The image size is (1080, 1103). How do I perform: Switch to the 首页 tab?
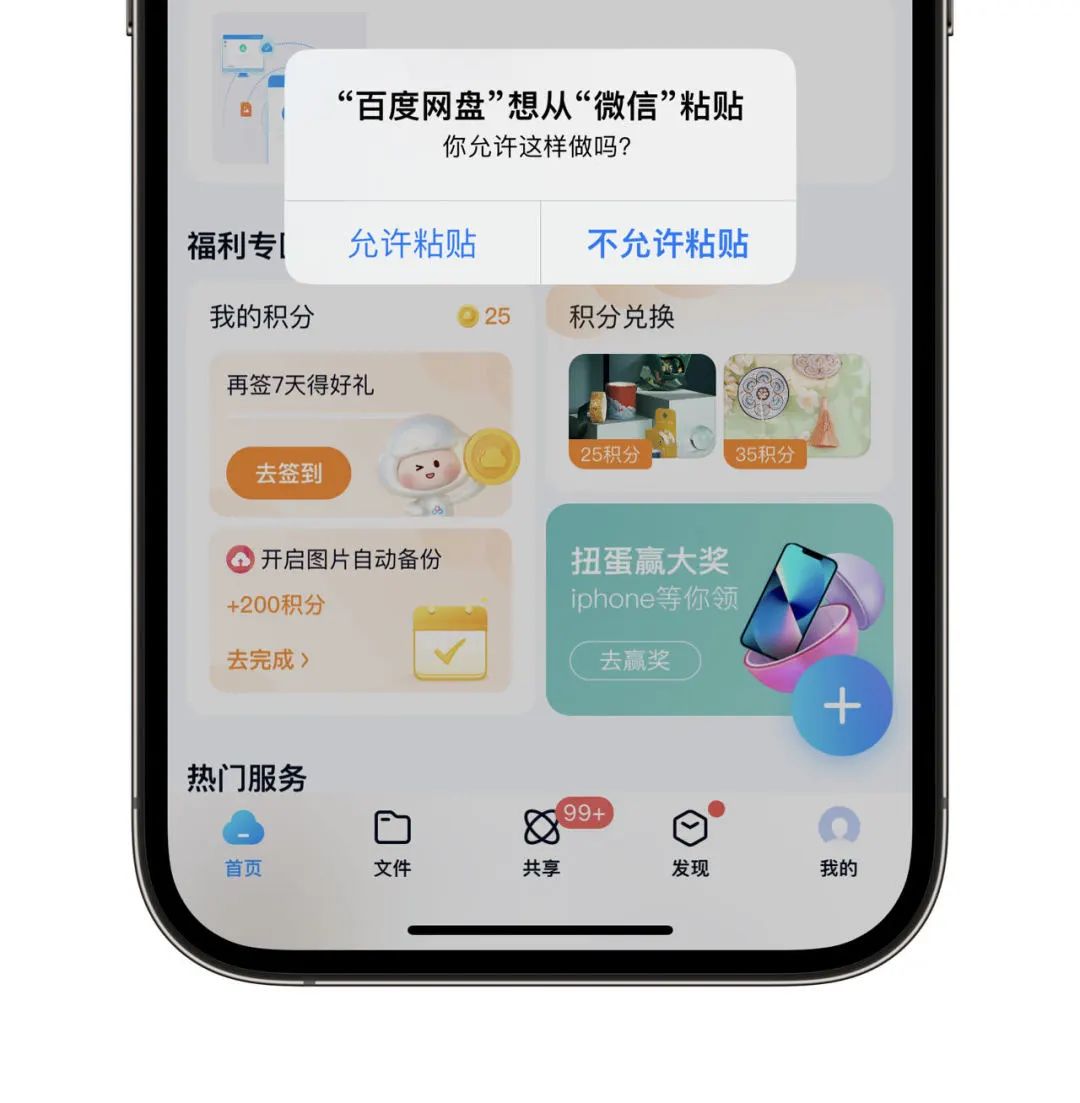243,843
